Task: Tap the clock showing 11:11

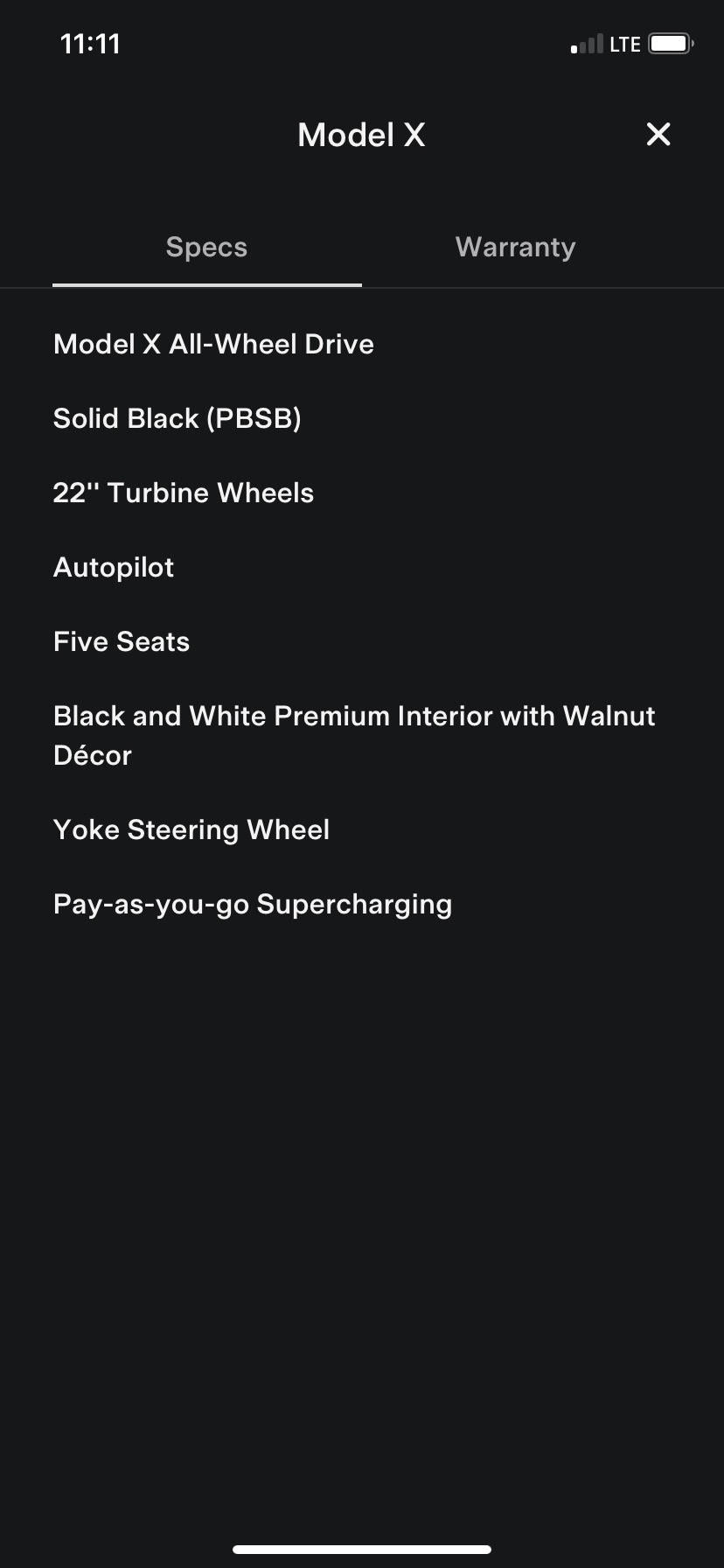Action: point(91,43)
